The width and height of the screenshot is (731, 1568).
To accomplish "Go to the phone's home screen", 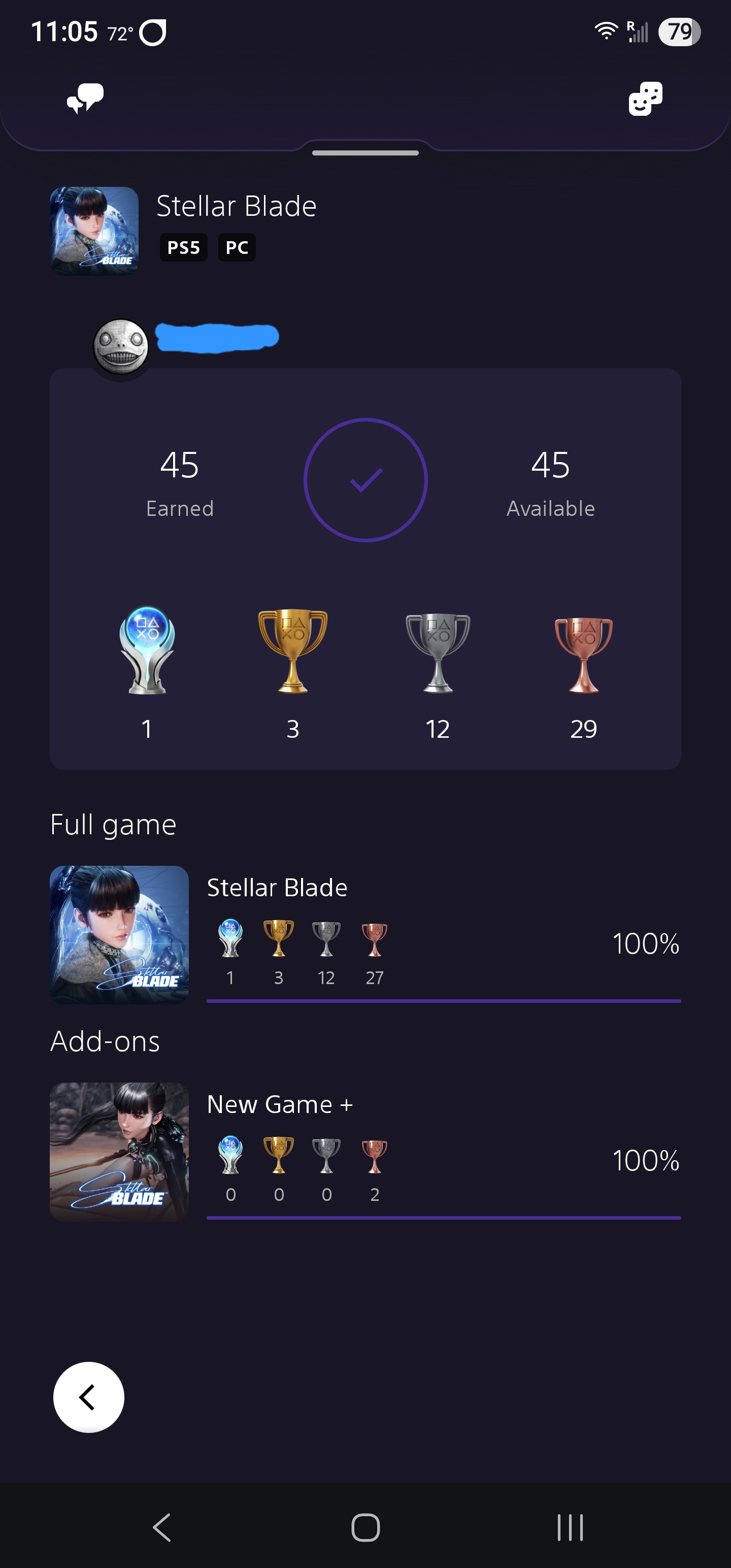I will [x=365, y=1527].
